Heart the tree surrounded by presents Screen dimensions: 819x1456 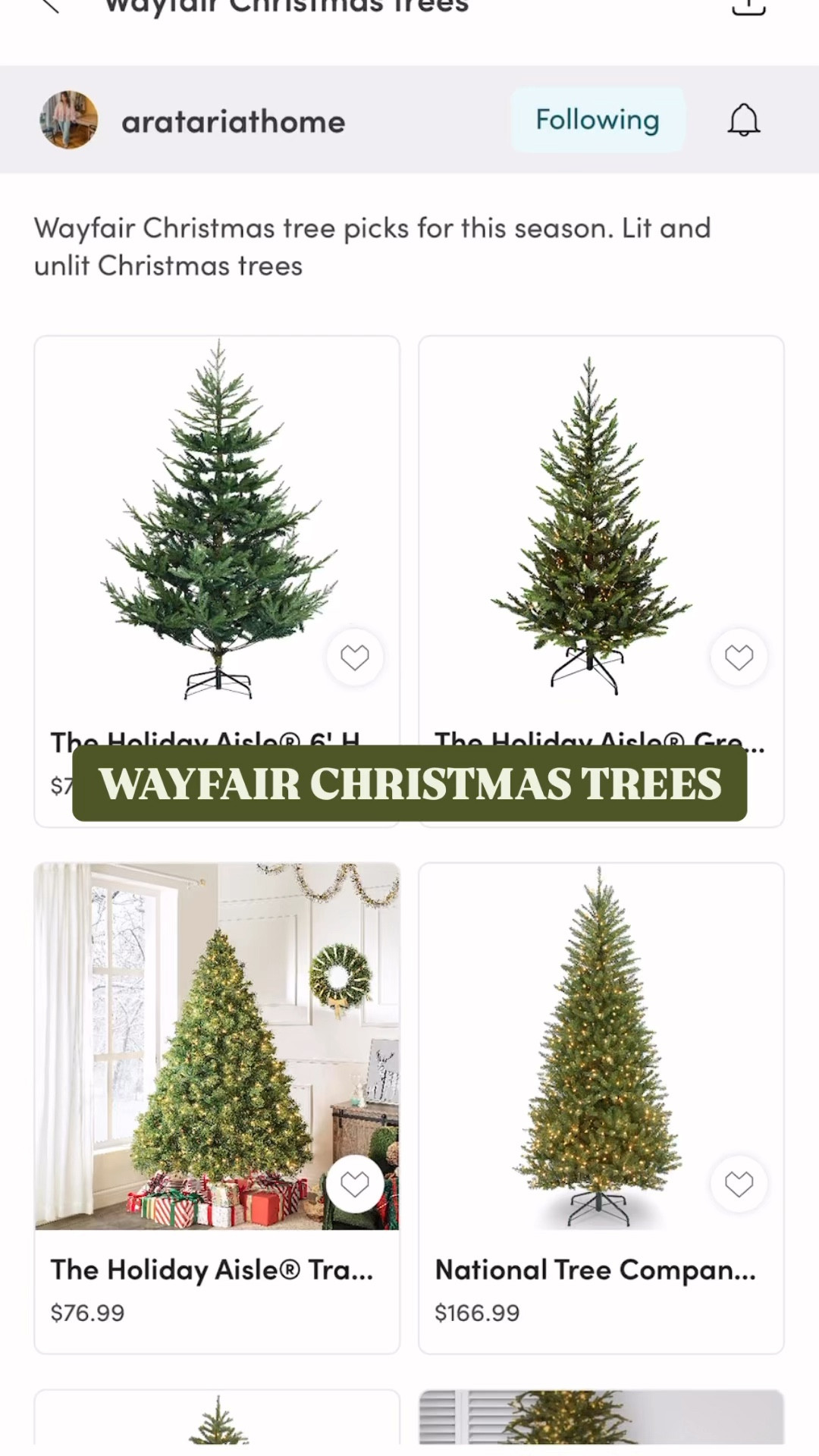[355, 1183]
